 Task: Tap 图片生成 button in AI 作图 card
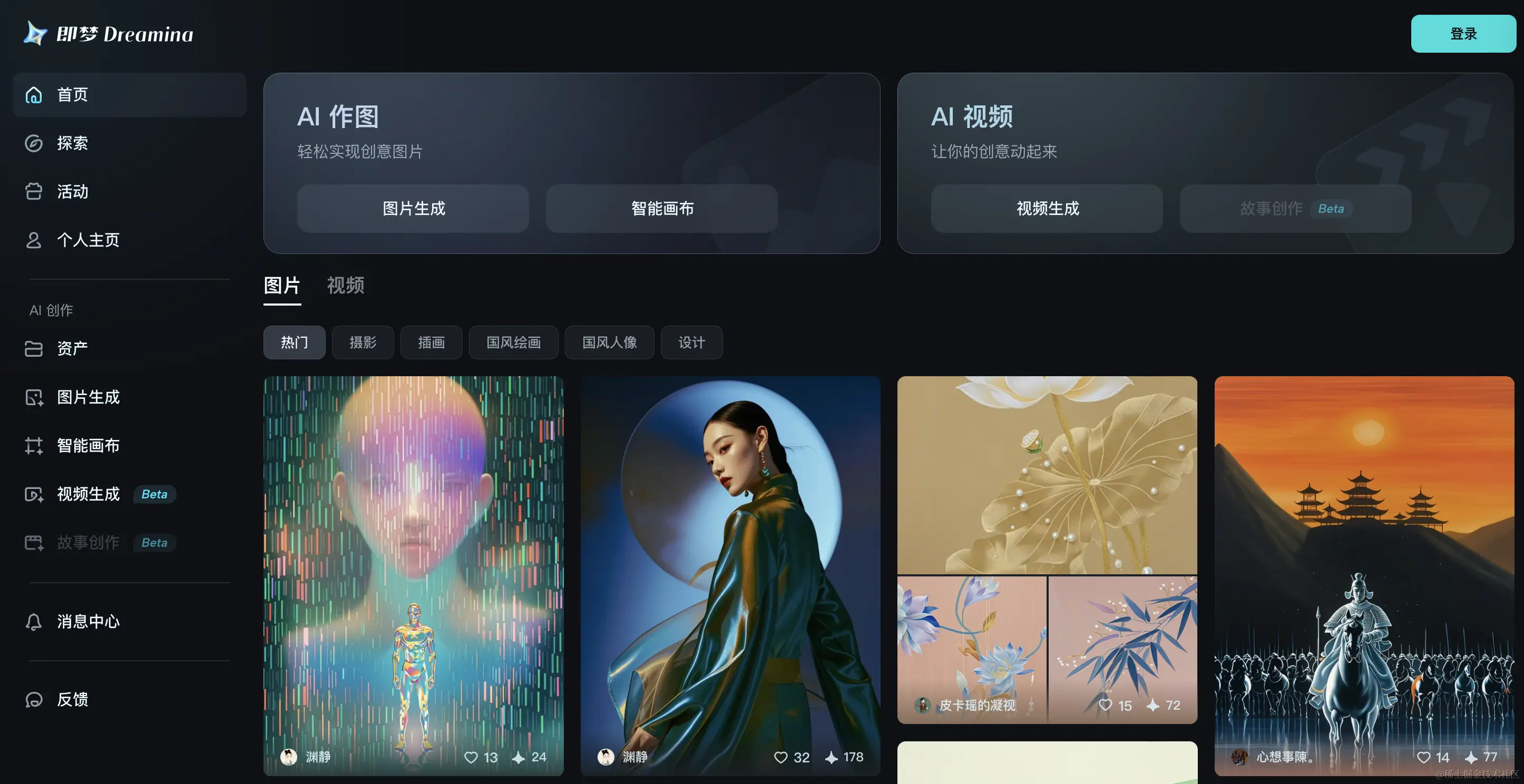point(413,208)
